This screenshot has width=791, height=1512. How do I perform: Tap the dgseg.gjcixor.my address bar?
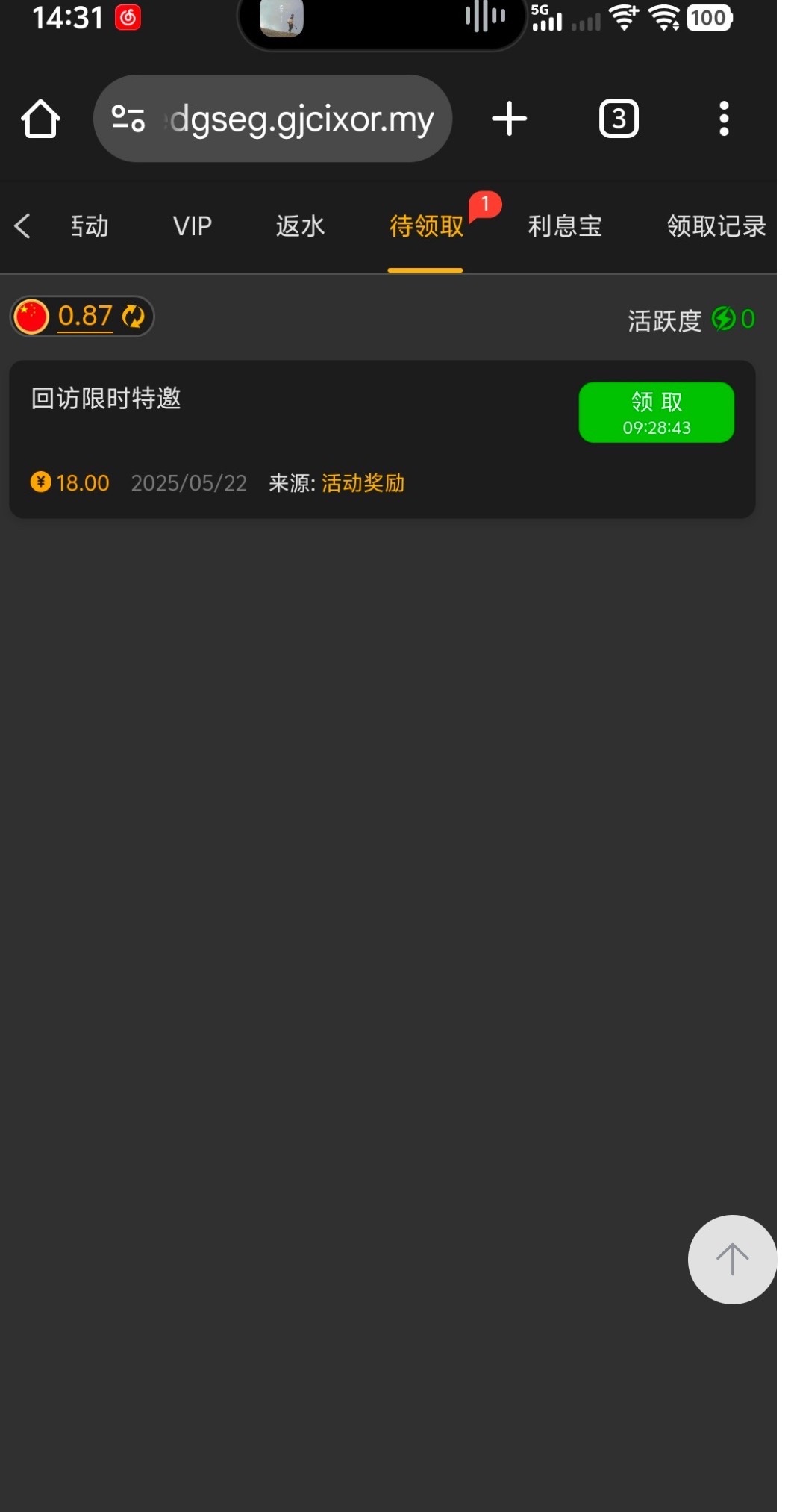tap(298, 119)
